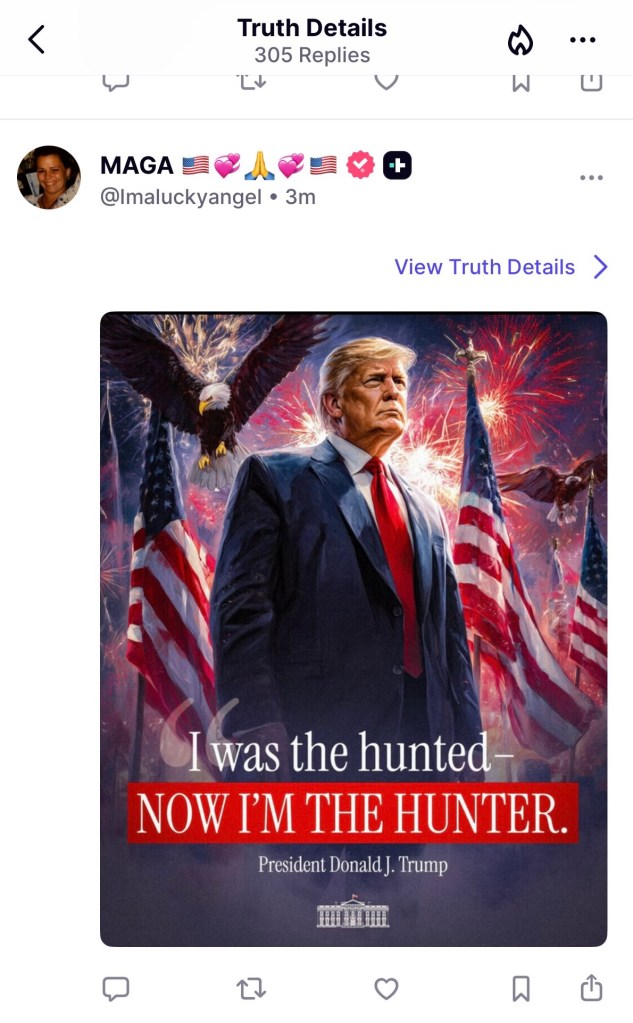
Task: Open @Imaluckyangel's profile picture
Action: (x=49, y=177)
